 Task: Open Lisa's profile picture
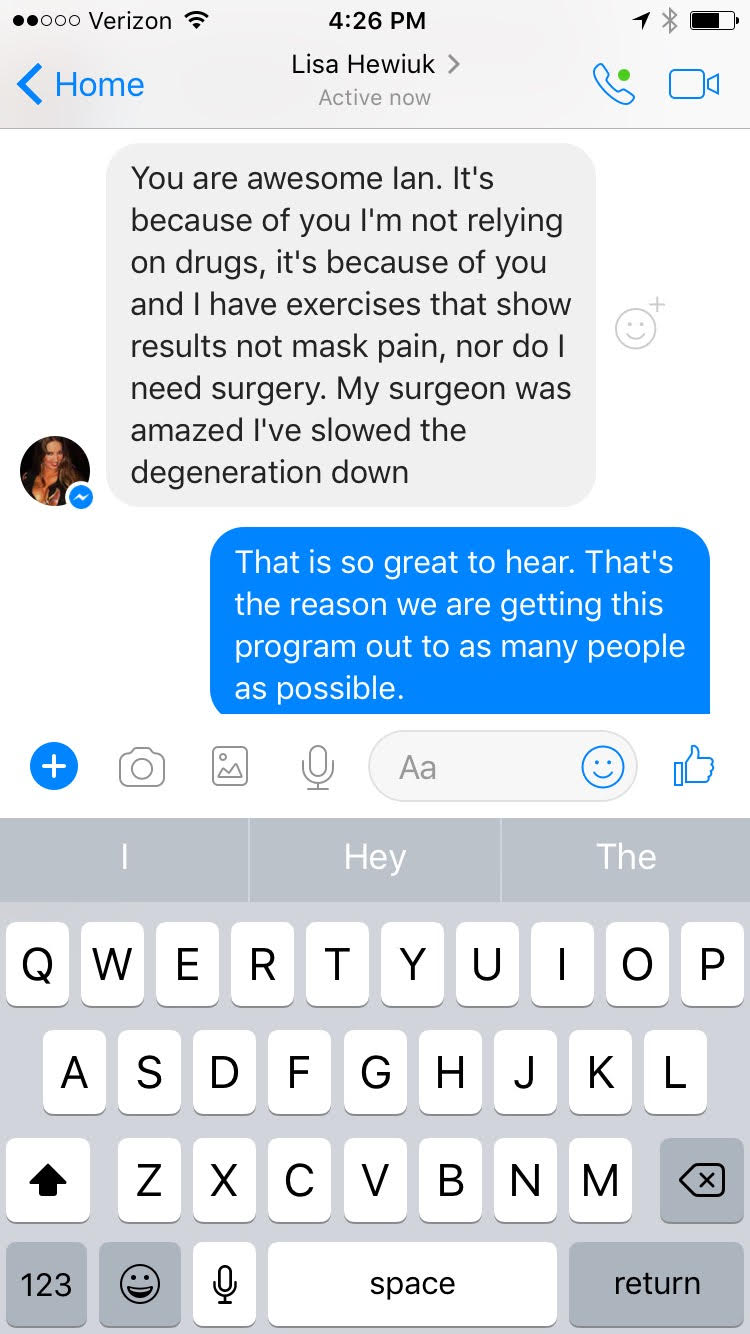55,471
